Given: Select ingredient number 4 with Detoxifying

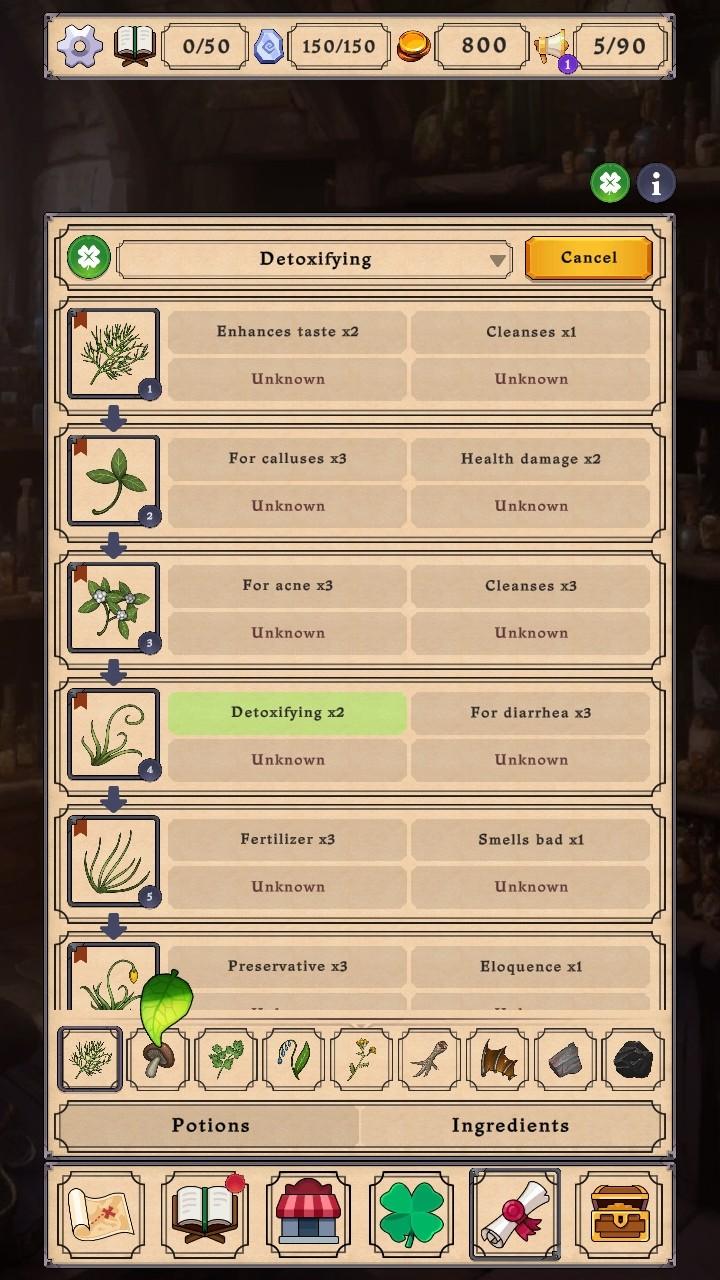Looking at the screenshot, I should click(x=113, y=734).
